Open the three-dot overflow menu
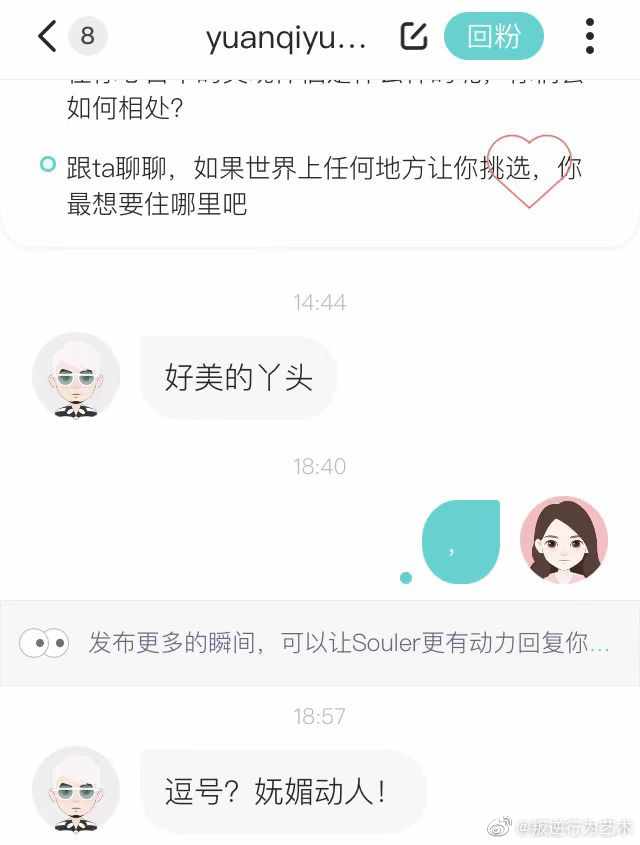The height and width of the screenshot is (845, 640). pos(590,37)
